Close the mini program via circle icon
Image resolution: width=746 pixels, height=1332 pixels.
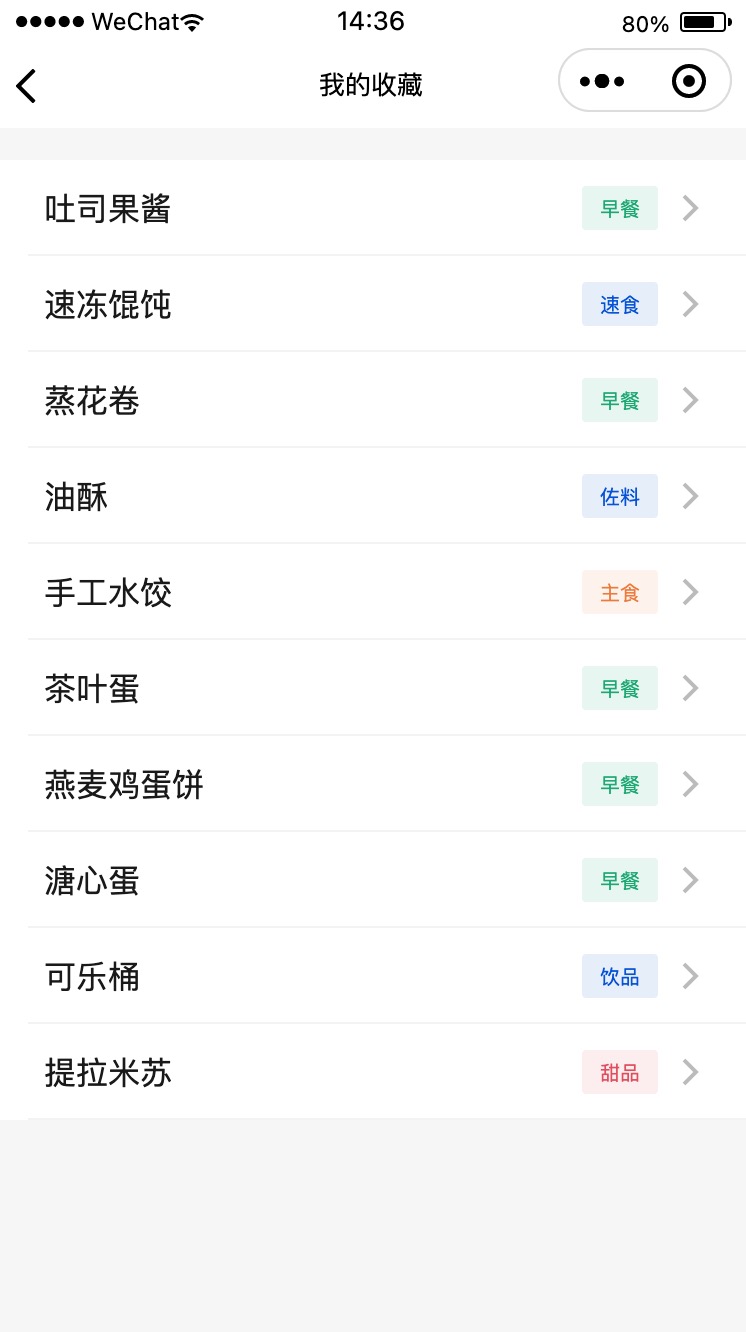pyautogui.click(x=689, y=81)
